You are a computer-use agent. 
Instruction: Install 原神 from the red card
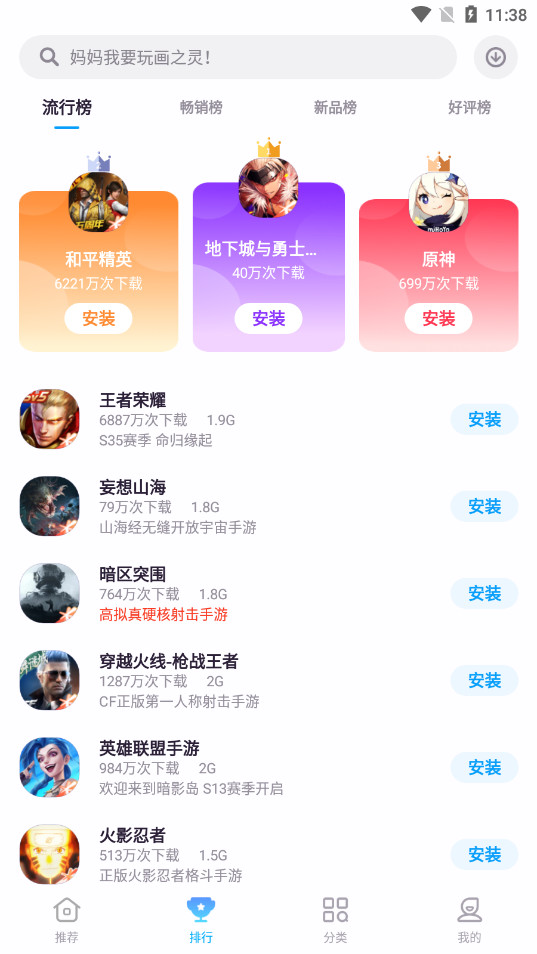click(438, 318)
